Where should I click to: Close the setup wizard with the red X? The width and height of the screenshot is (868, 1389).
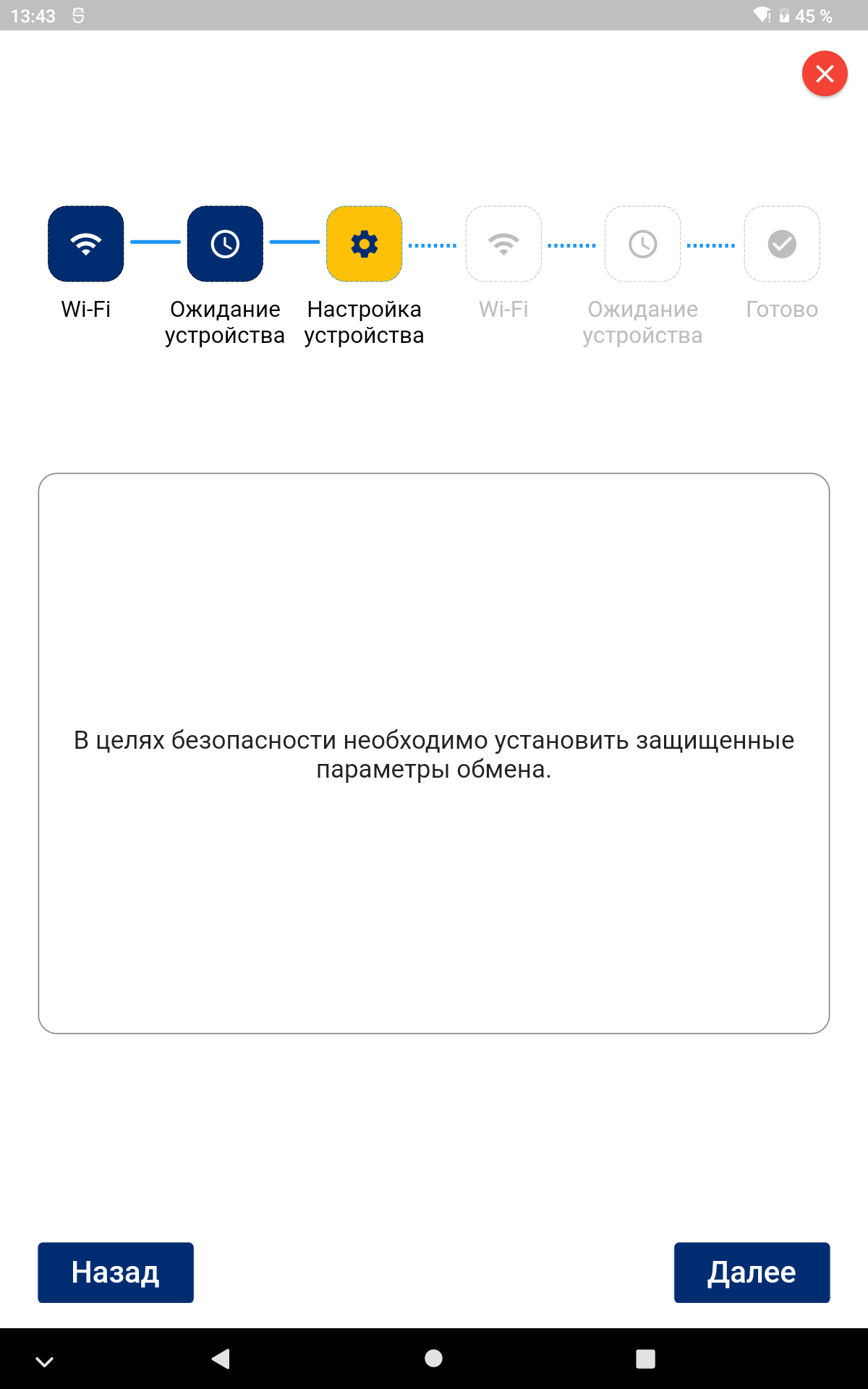pos(825,74)
